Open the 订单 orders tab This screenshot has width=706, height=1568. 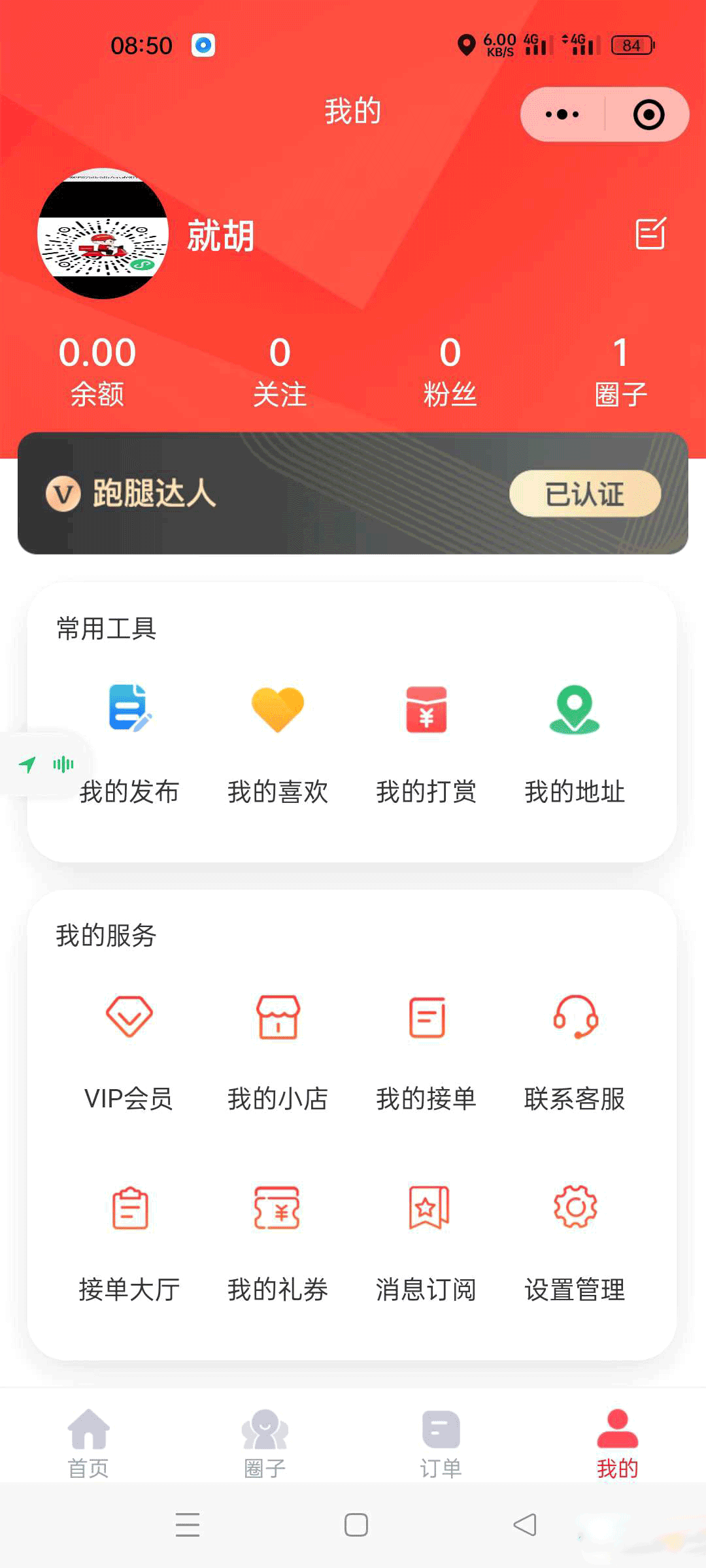pyautogui.click(x=441, y=1437)
